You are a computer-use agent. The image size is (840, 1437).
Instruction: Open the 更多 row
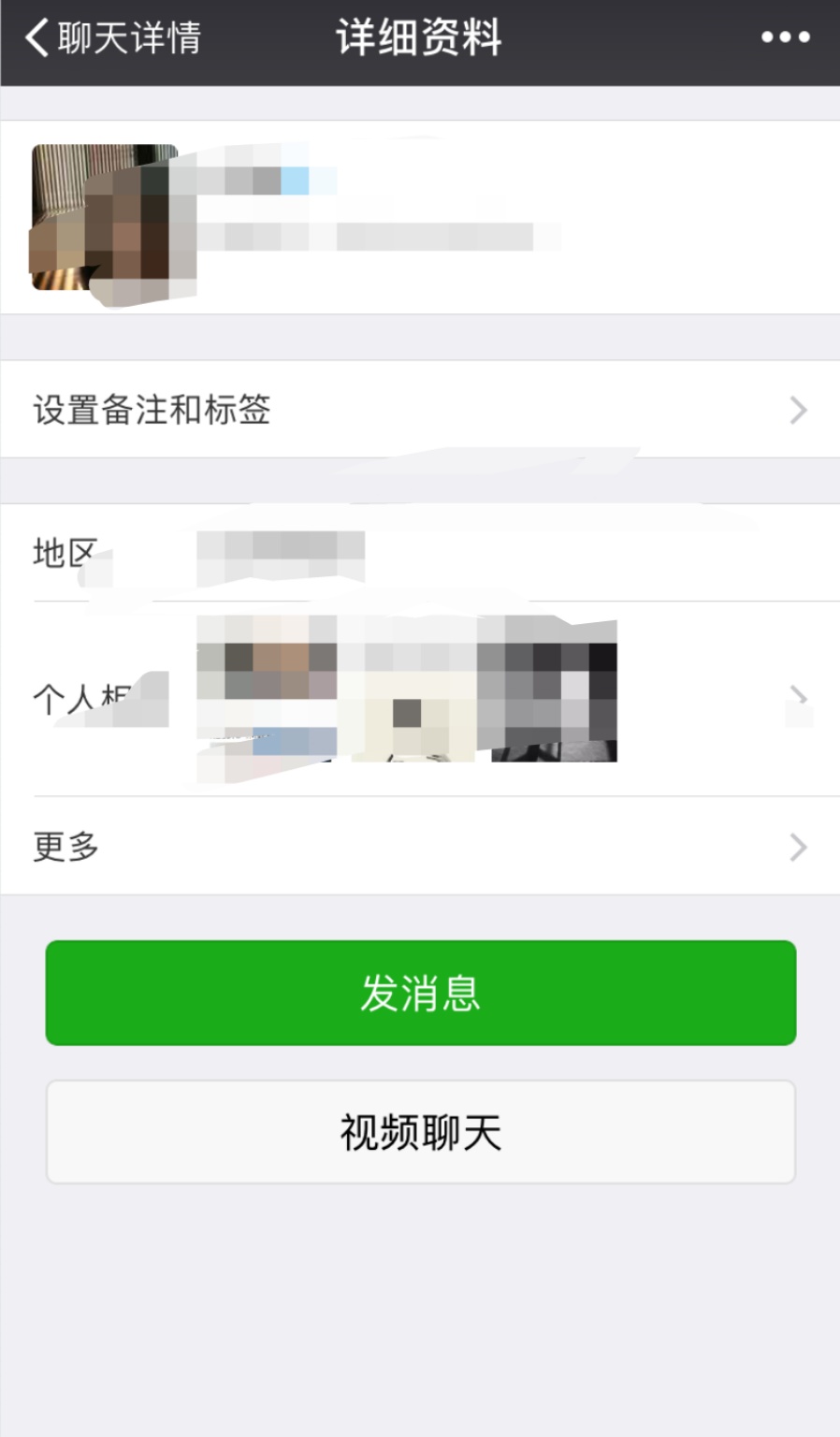419,847
